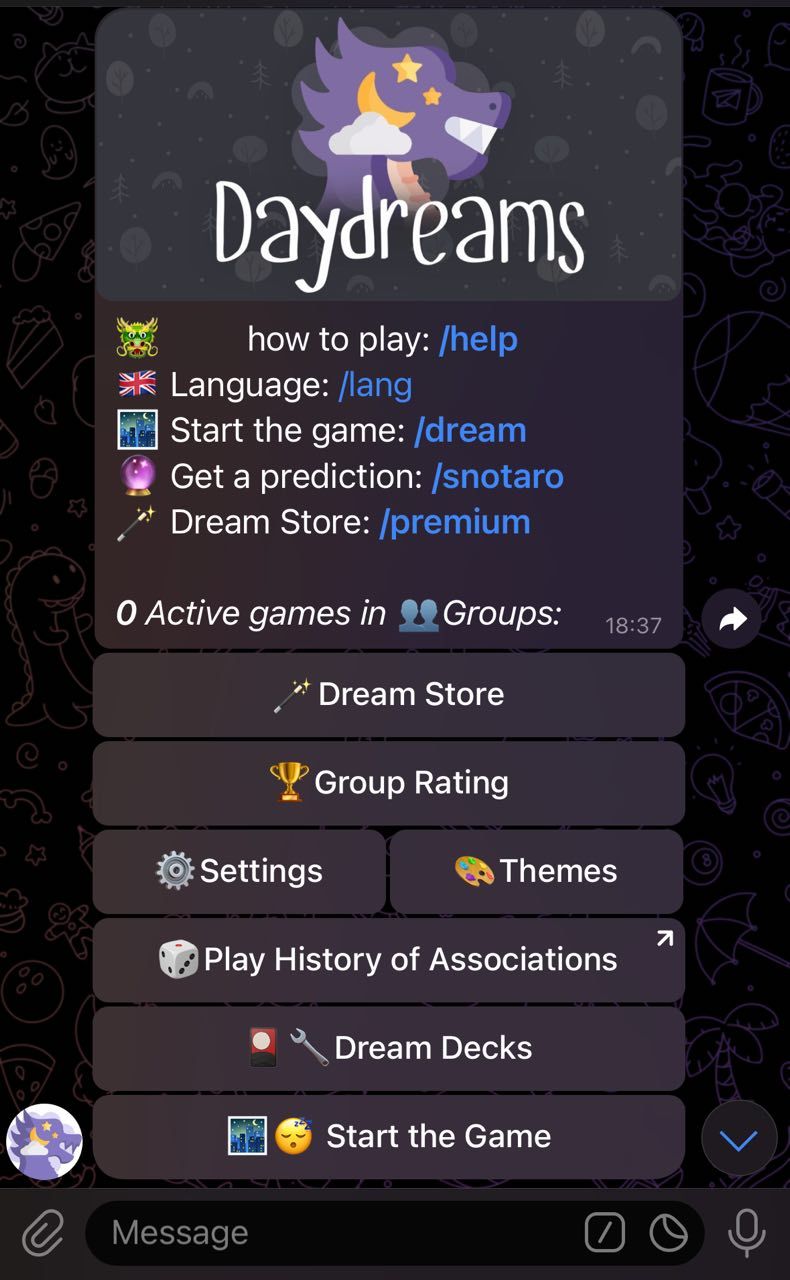Click the Dream Decks button
Viewport: 790px width, 1280px height.
(x=389, y=1047)
